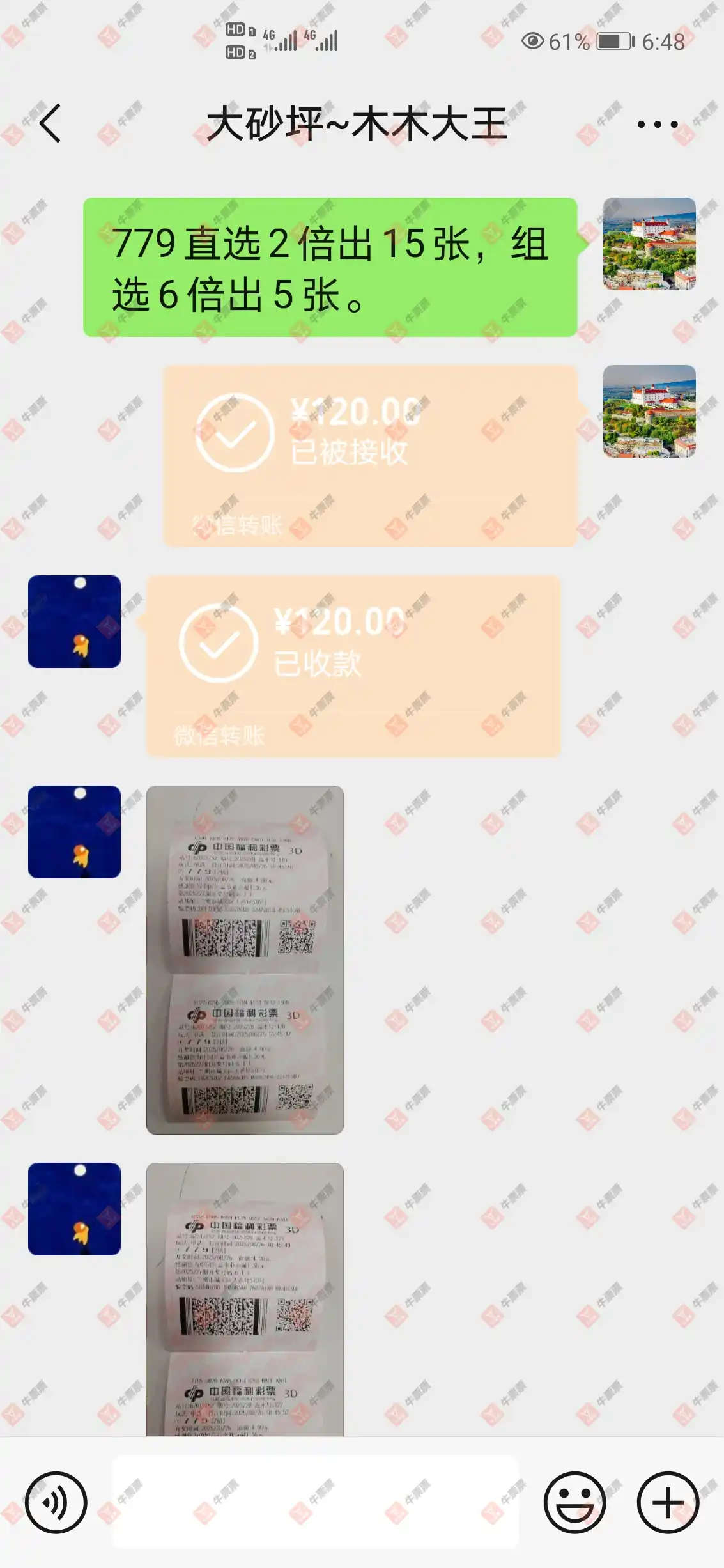This screenshot has height=1568, width=724.
Task: Open the contact's avatar beside the 已收款 transfer
Action: click(x=74, y=621)
